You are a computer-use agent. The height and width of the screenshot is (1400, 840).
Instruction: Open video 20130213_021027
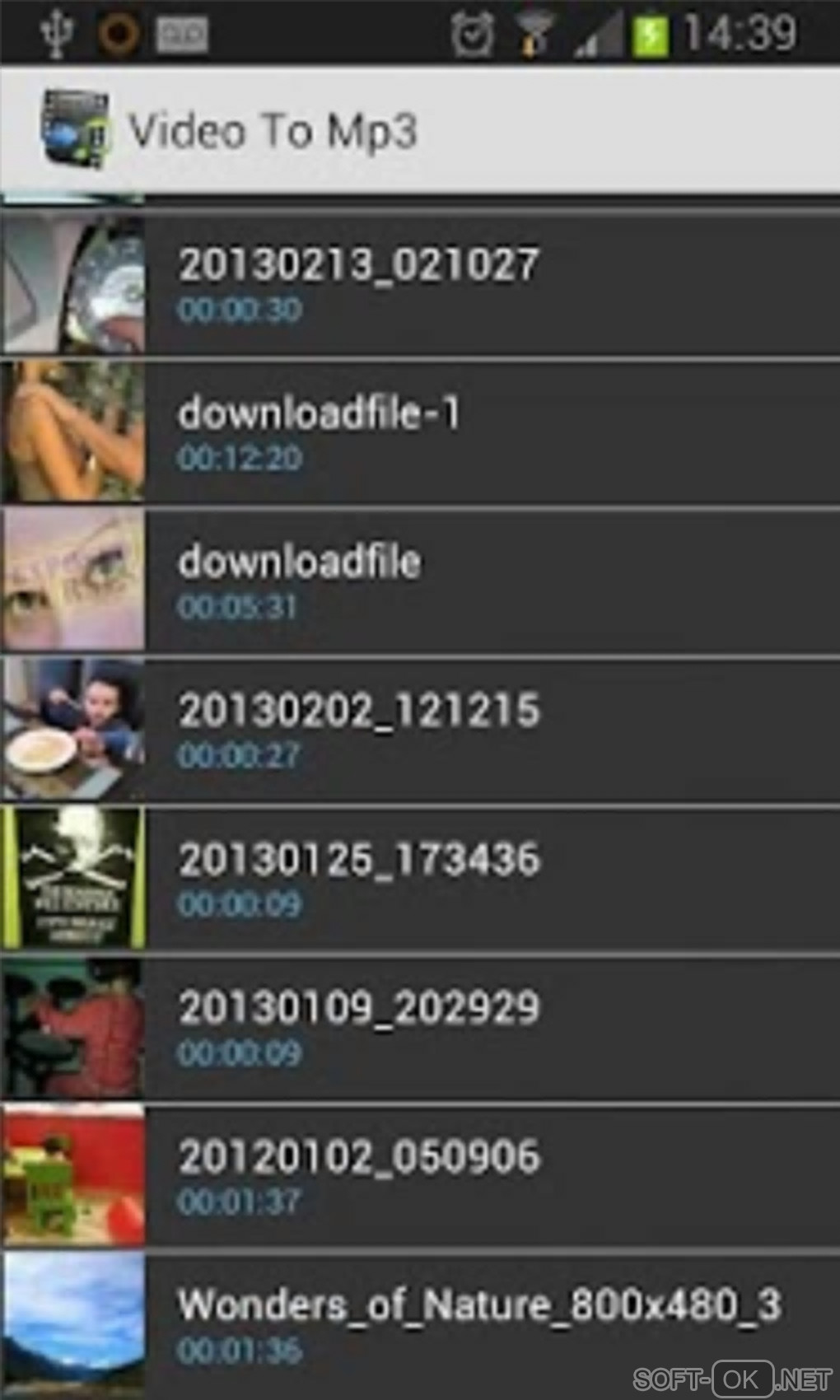pos(420,284)
